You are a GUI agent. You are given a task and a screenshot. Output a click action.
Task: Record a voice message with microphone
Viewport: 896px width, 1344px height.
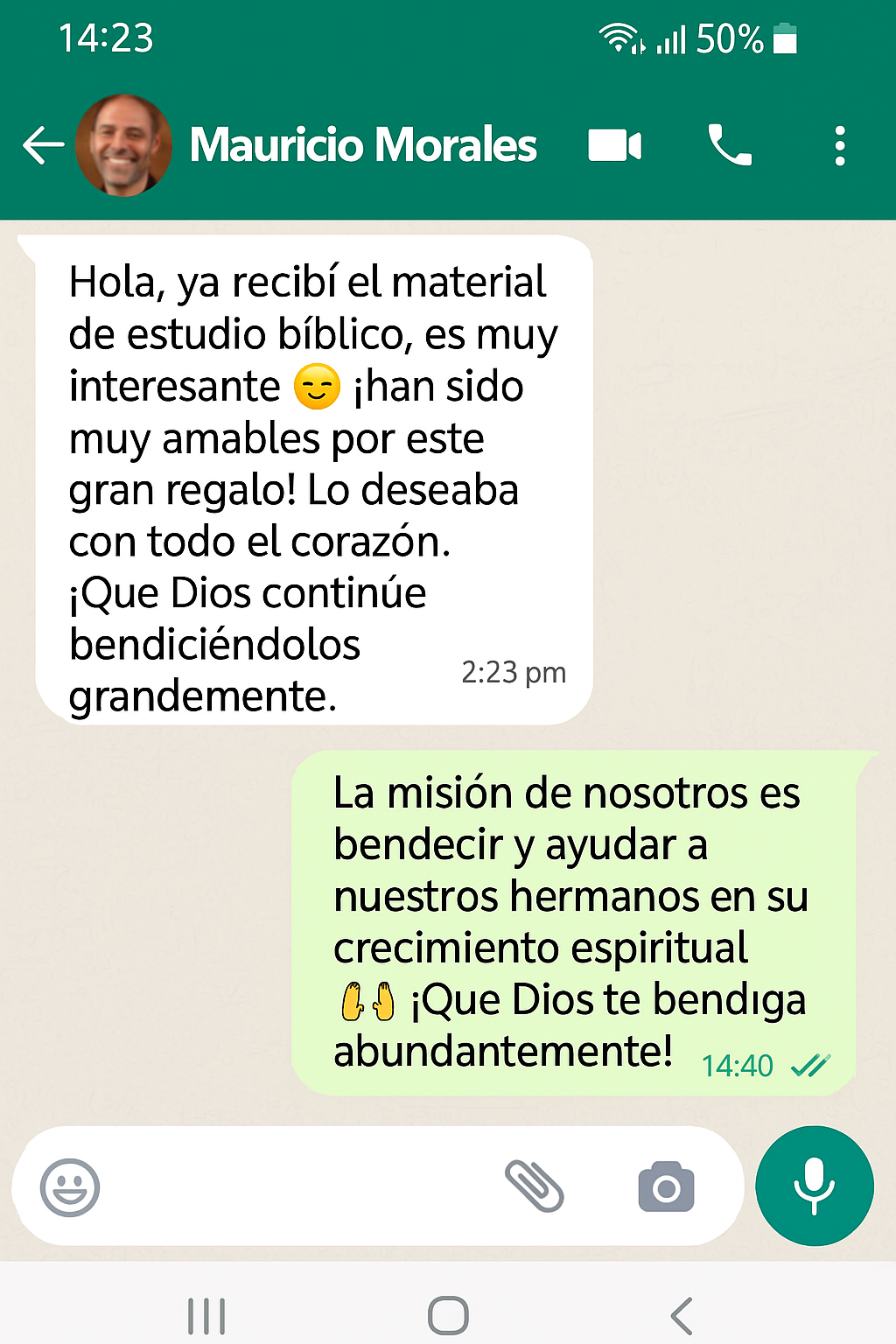tap(814, 1186)
